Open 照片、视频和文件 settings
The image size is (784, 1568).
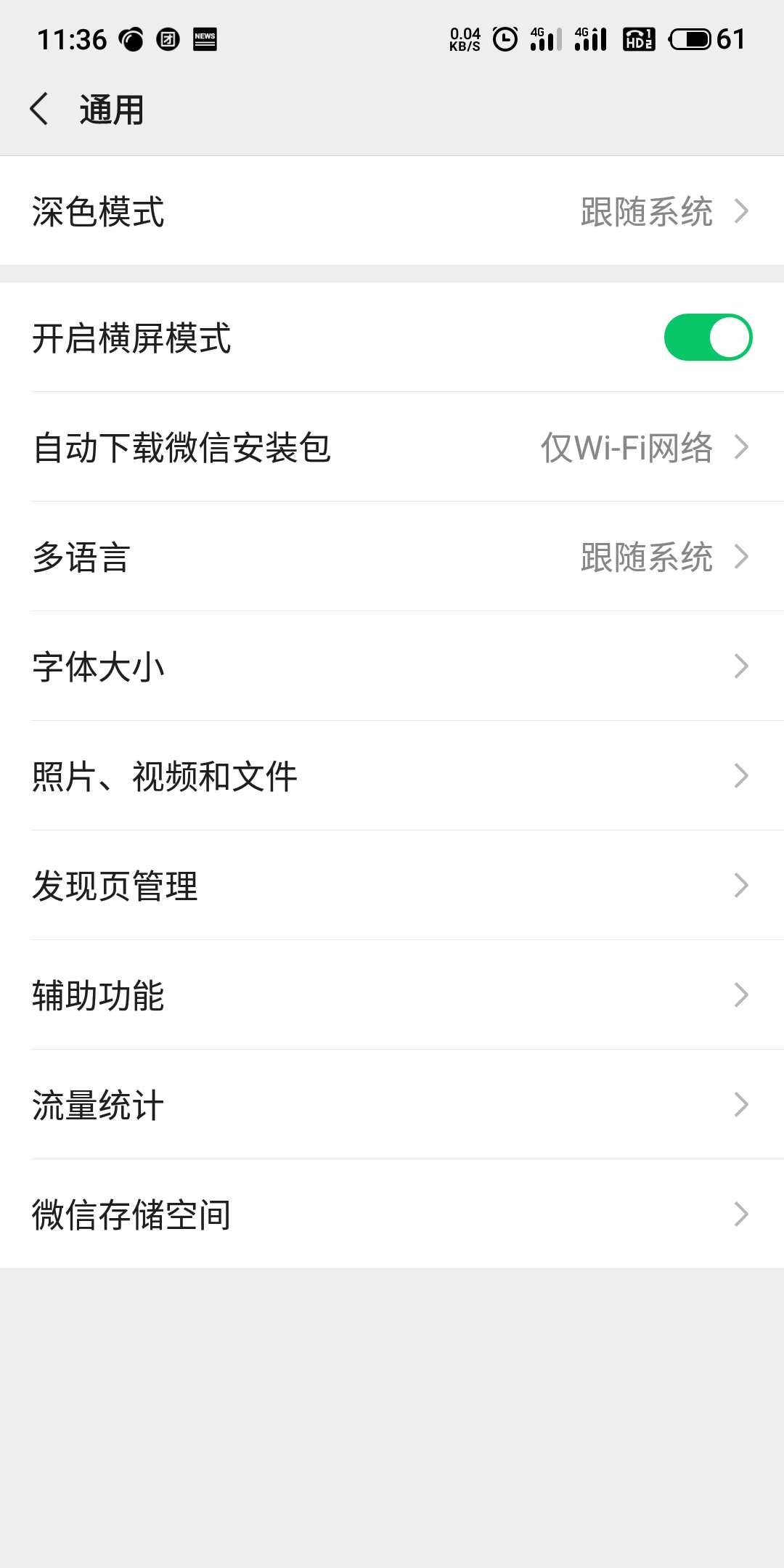(392, 776)
